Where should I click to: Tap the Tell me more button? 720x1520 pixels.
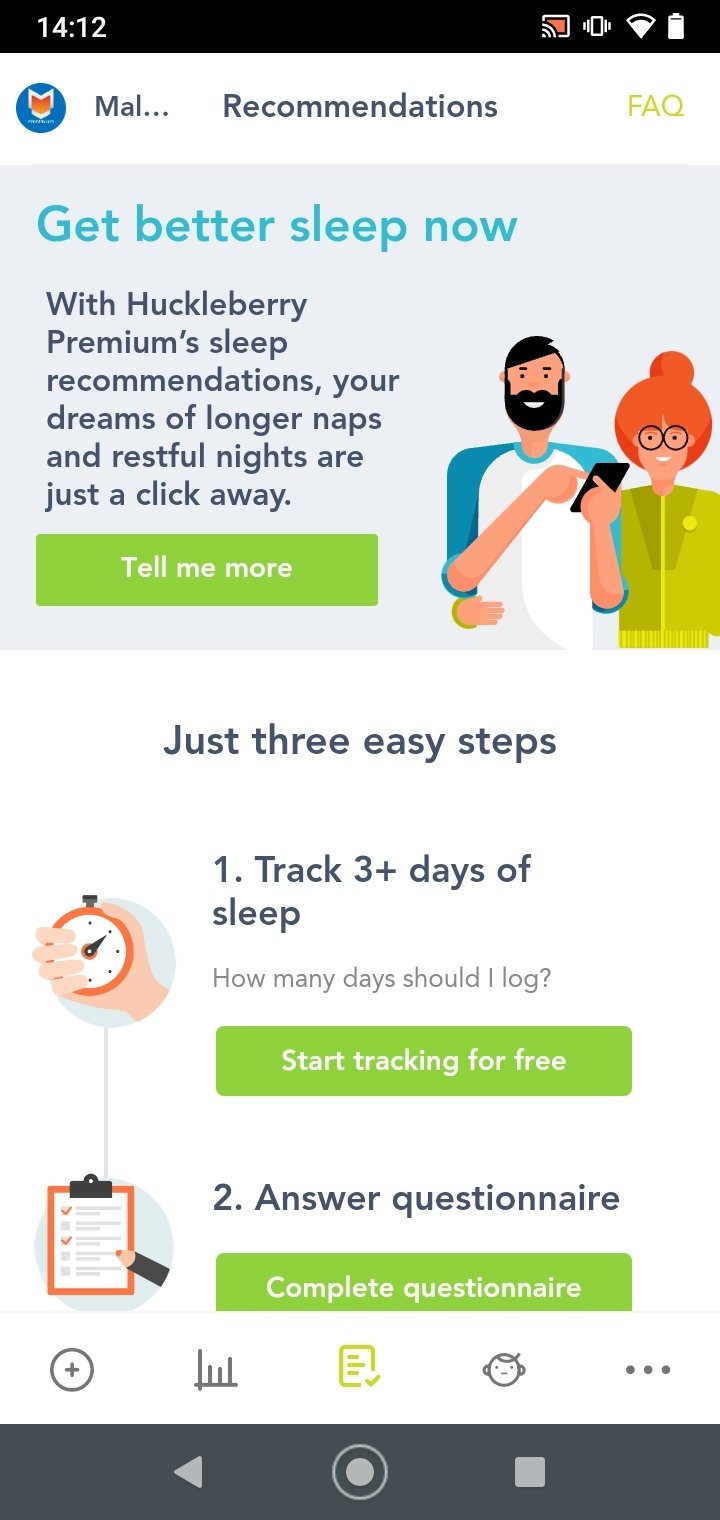[x=207, y=569]
